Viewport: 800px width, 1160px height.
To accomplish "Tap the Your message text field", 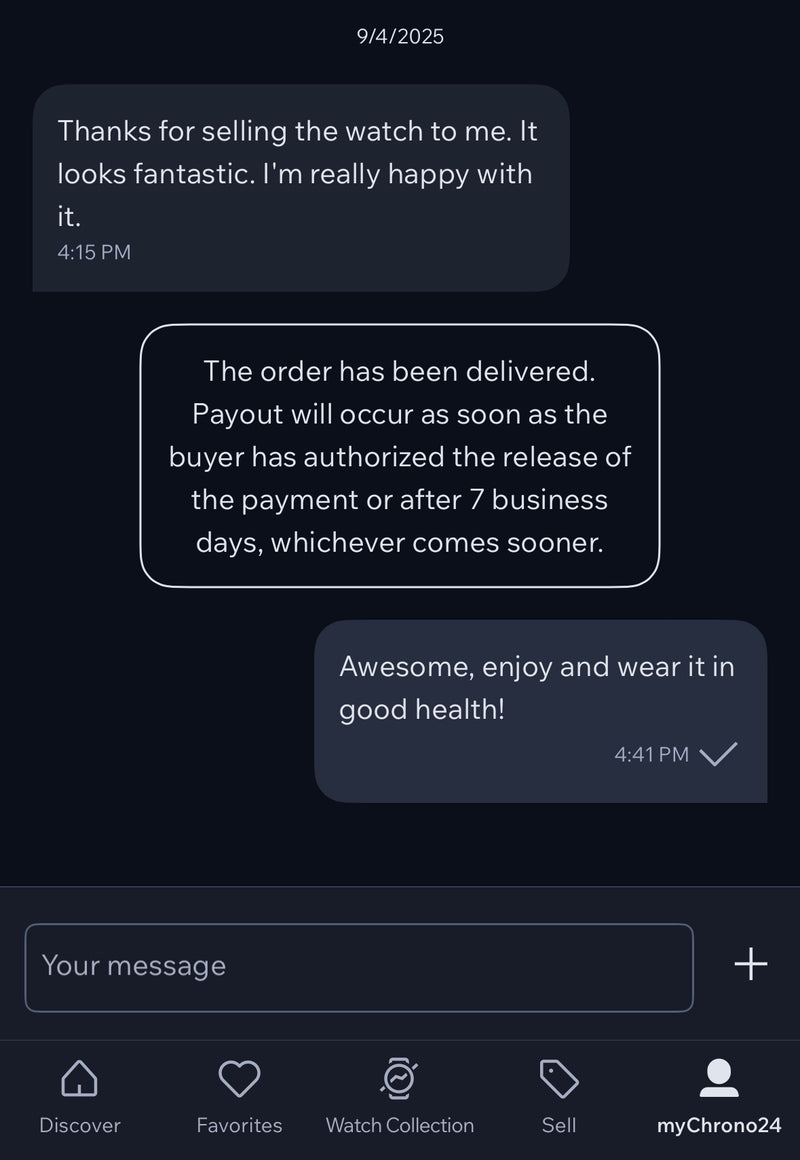I will 358,967.
